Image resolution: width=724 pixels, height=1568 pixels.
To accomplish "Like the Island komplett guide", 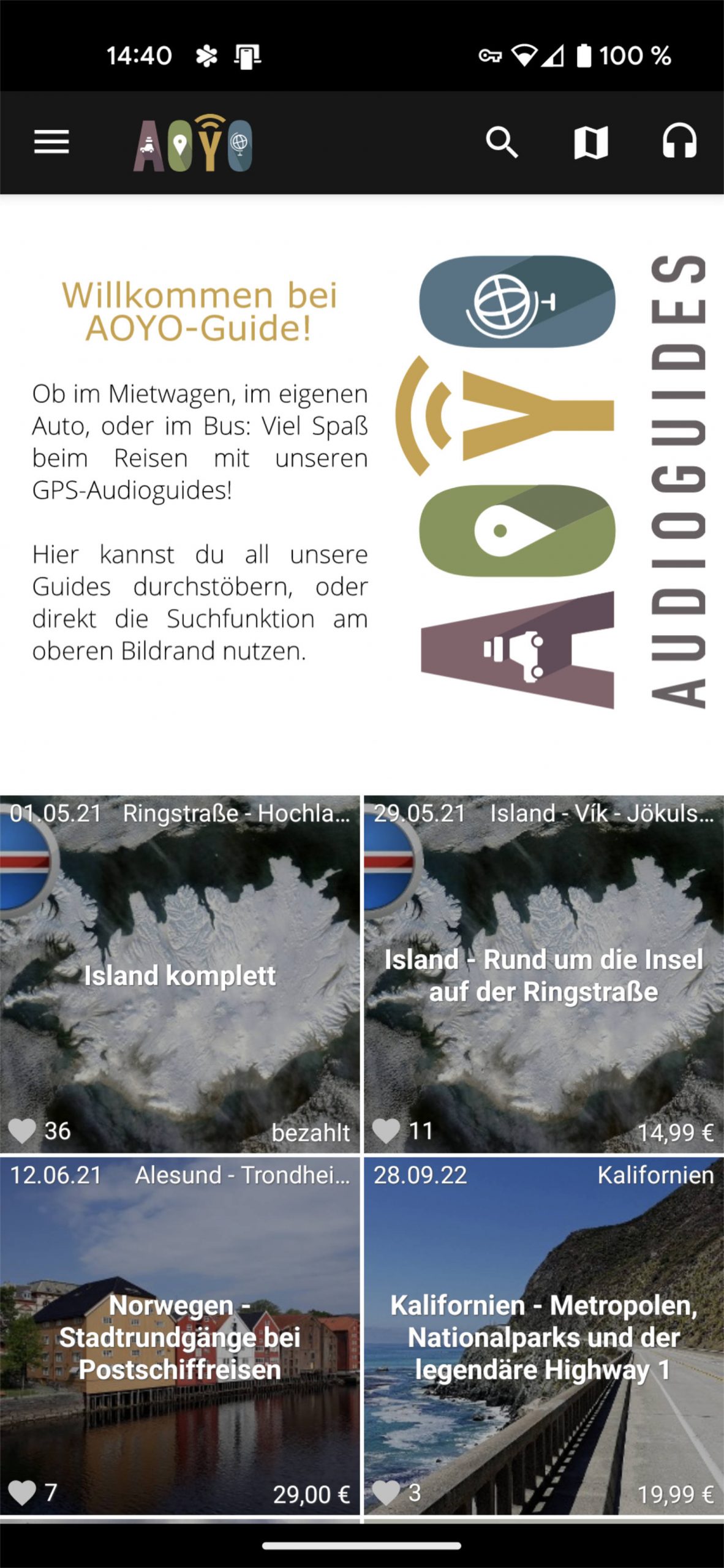I will point(23,1131).
